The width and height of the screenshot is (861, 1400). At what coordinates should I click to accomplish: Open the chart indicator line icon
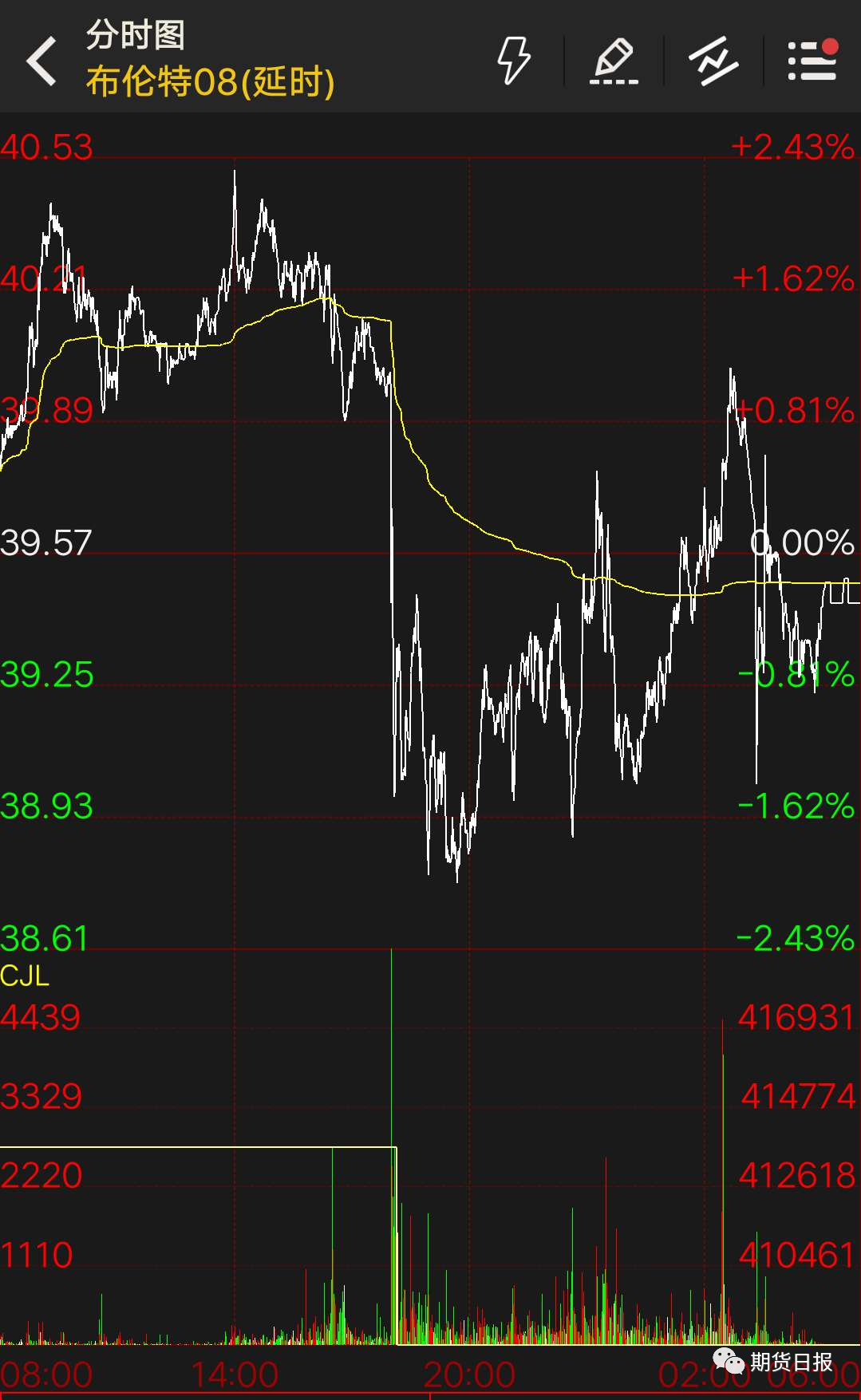pyautogui.click(x=713, y=61)
